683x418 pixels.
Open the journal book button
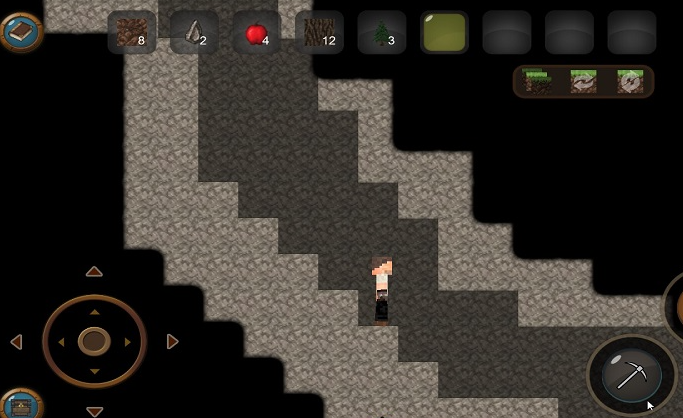point(21,32)
